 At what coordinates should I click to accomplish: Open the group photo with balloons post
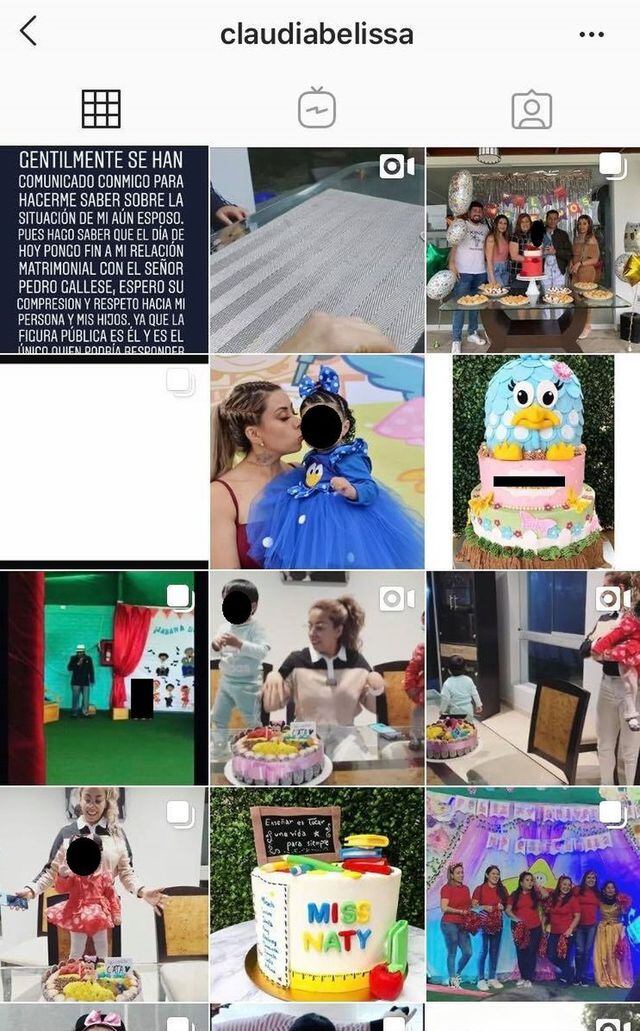(533, 250)
